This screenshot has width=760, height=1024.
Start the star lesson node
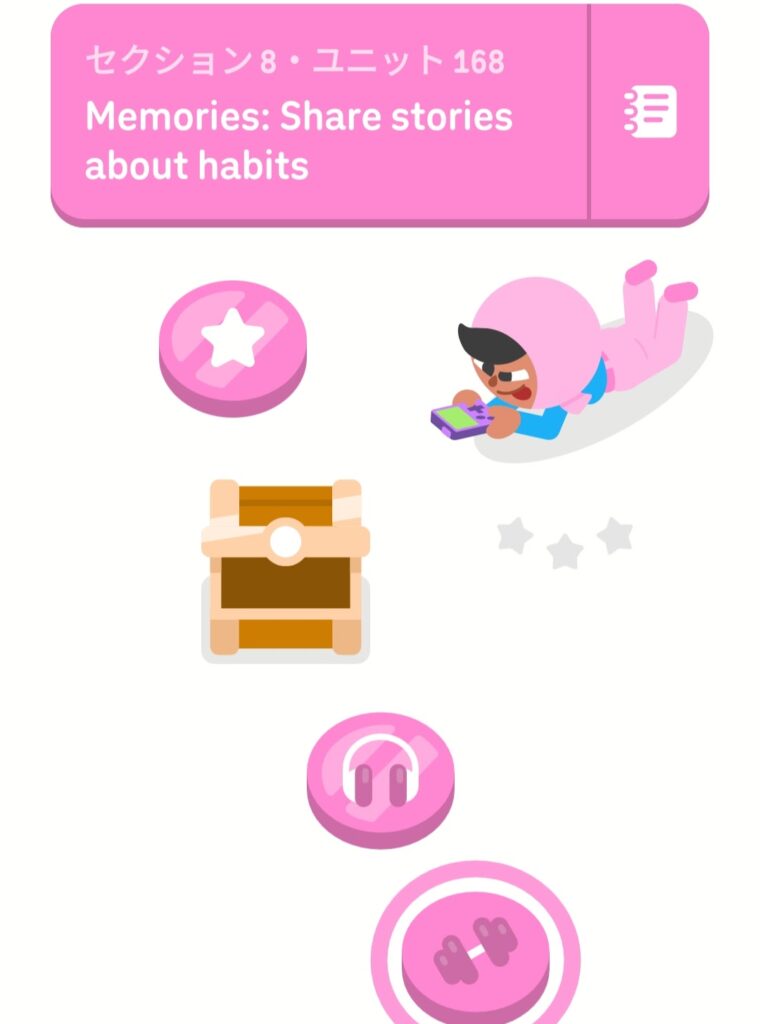(233, 342)
